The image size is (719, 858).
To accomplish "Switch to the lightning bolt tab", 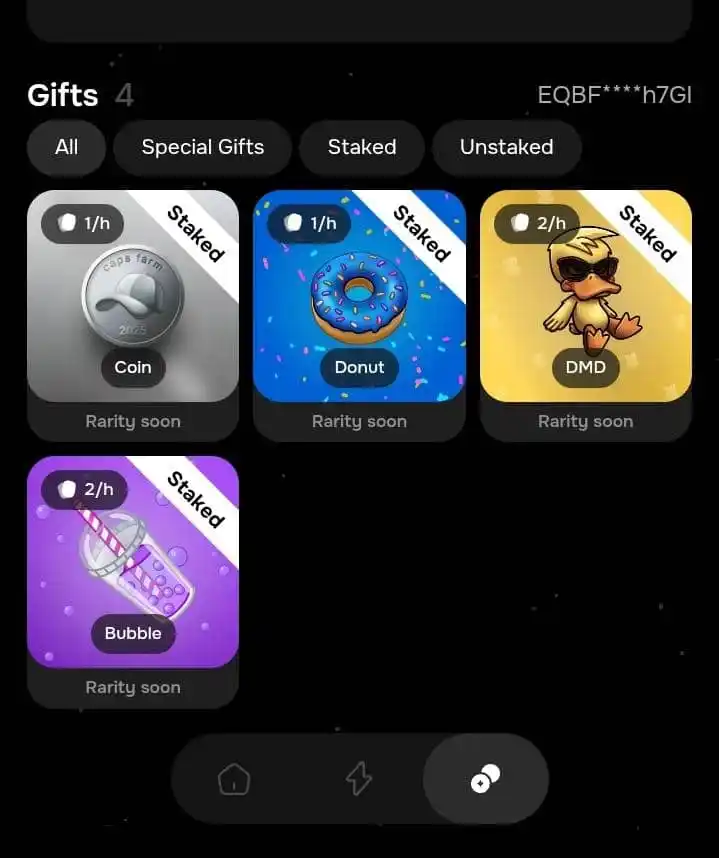I will (359, 779).
